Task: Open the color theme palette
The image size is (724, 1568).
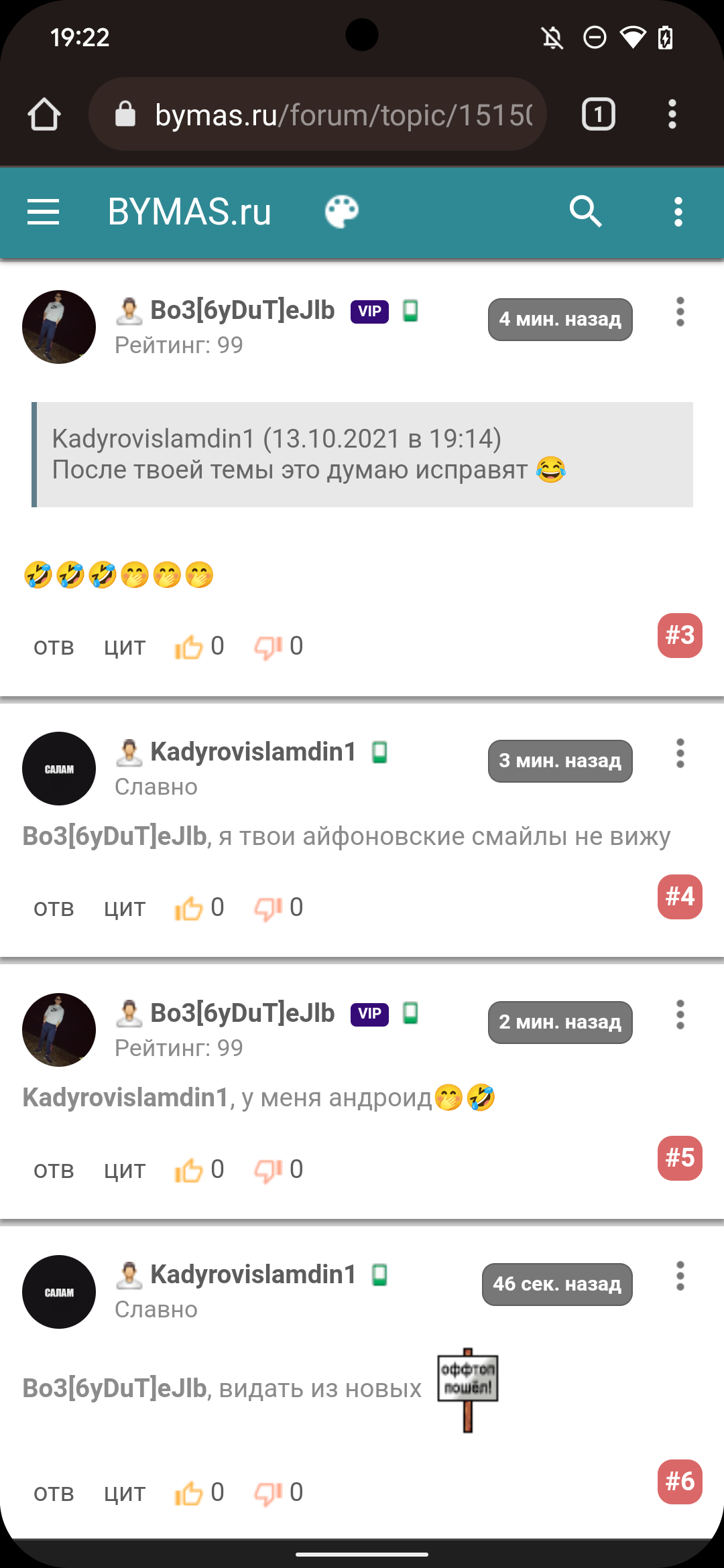Action: click(x=341, y=212)
